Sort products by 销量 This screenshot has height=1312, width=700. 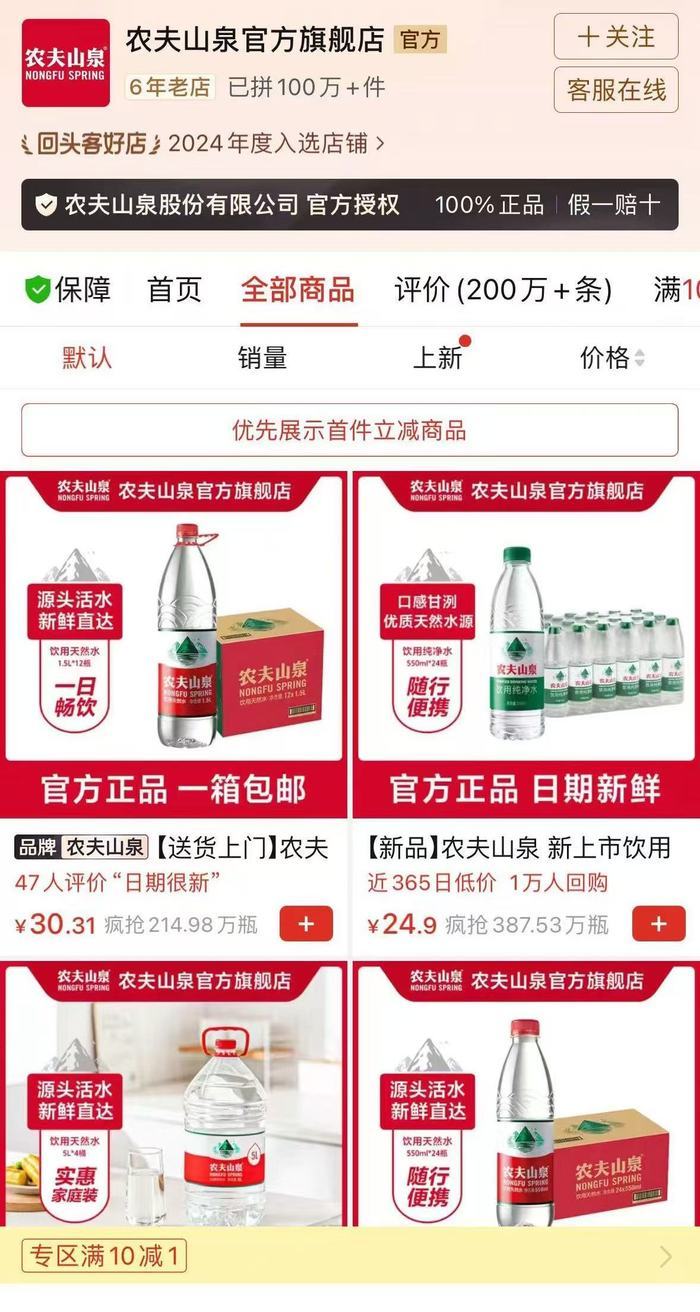[x=262, y=358]
